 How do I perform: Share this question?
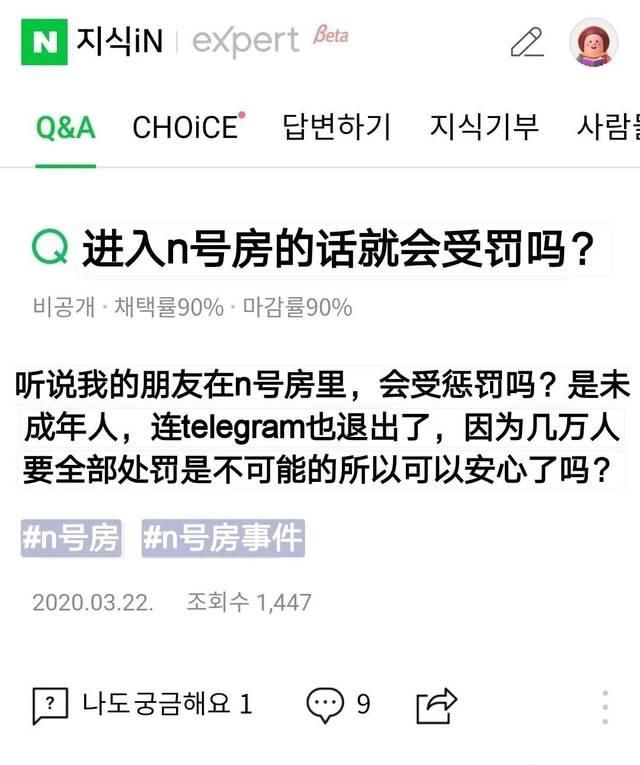(x=436, y=704)
